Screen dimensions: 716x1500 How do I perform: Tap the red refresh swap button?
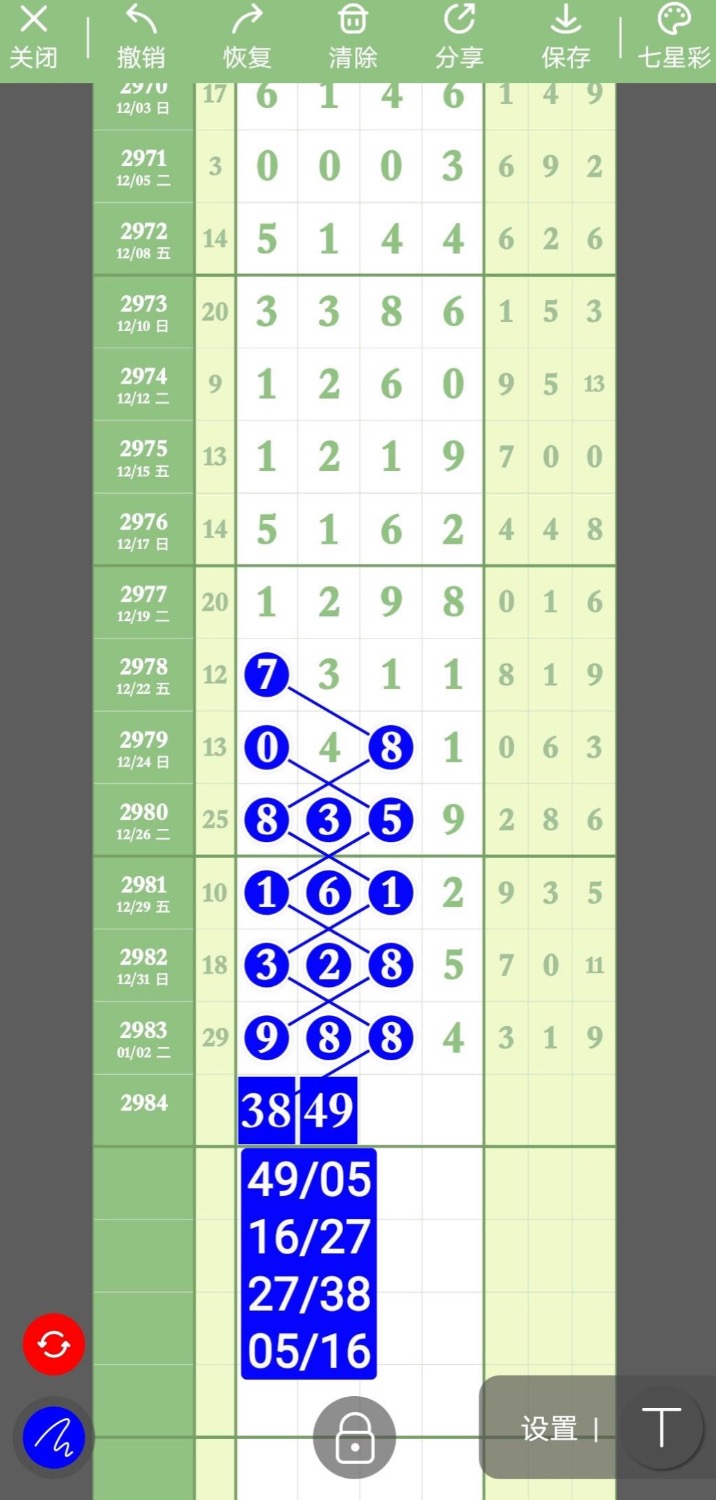click(x=54, y=1345)
